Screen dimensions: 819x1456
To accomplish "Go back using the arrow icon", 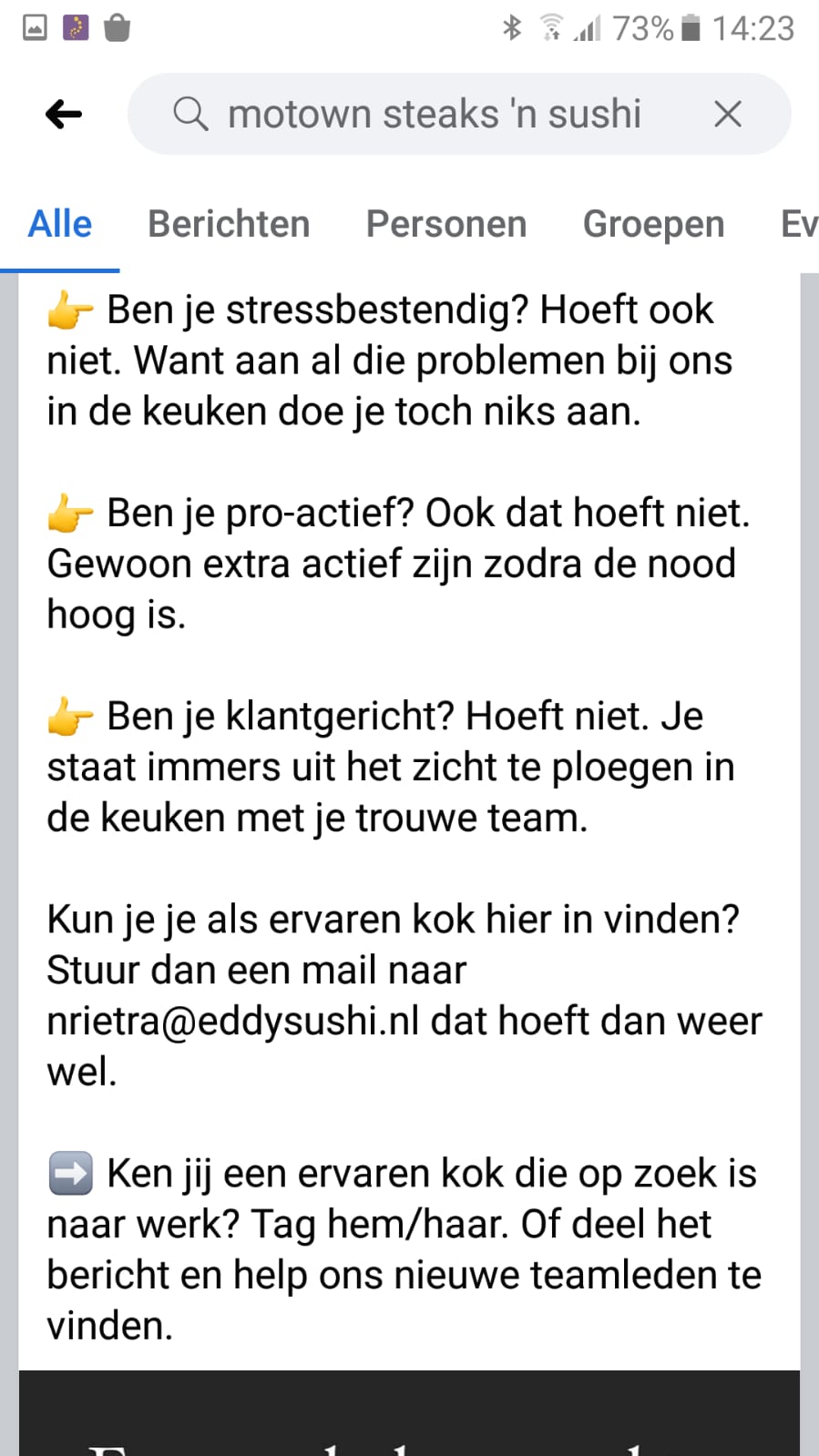I will [x=64, y=115].
